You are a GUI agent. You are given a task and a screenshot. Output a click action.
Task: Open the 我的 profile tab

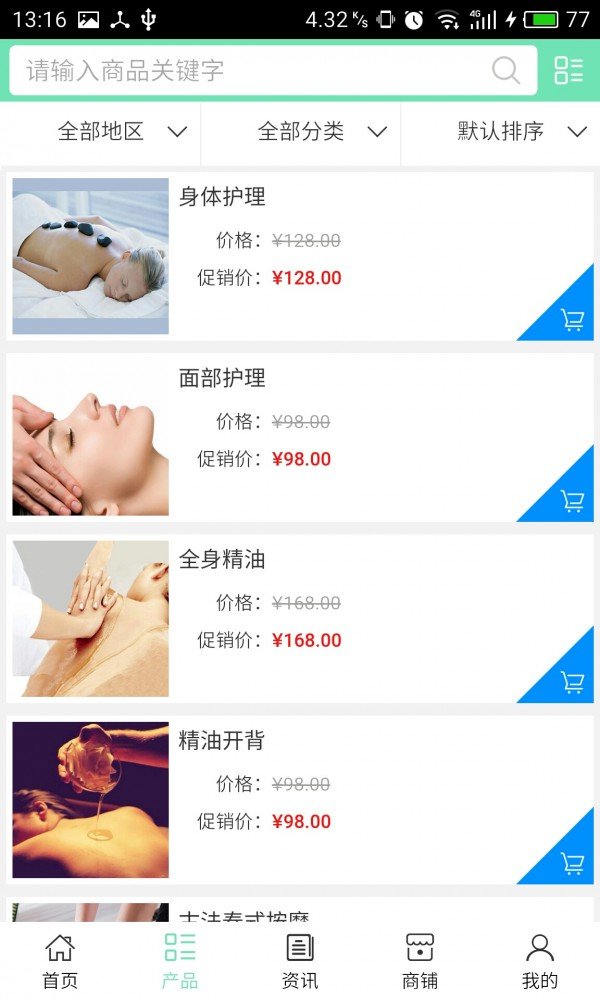click(x=539, y=961)
